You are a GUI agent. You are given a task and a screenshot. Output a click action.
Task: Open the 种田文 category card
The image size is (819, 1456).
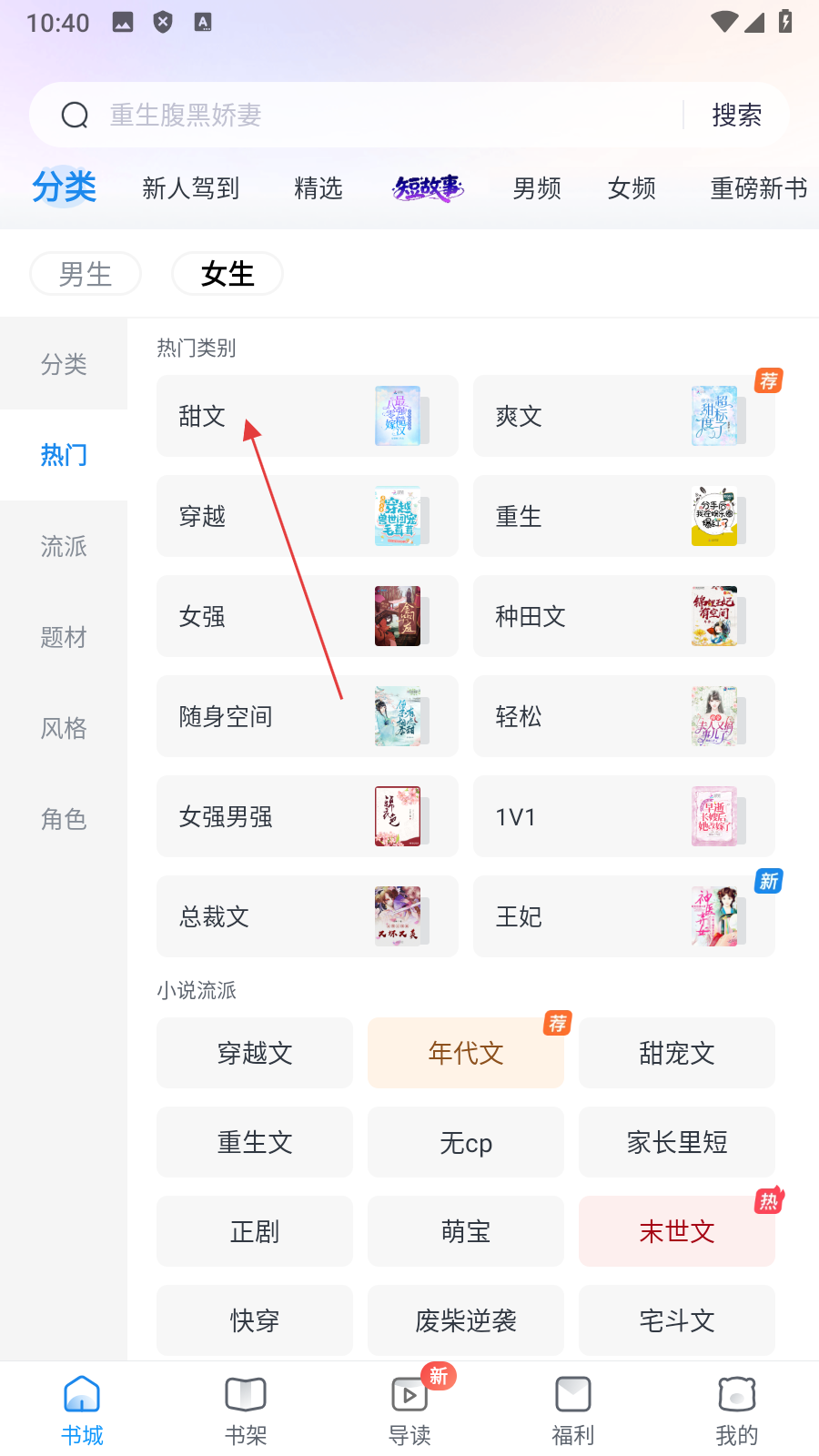(x=623, y=616)
